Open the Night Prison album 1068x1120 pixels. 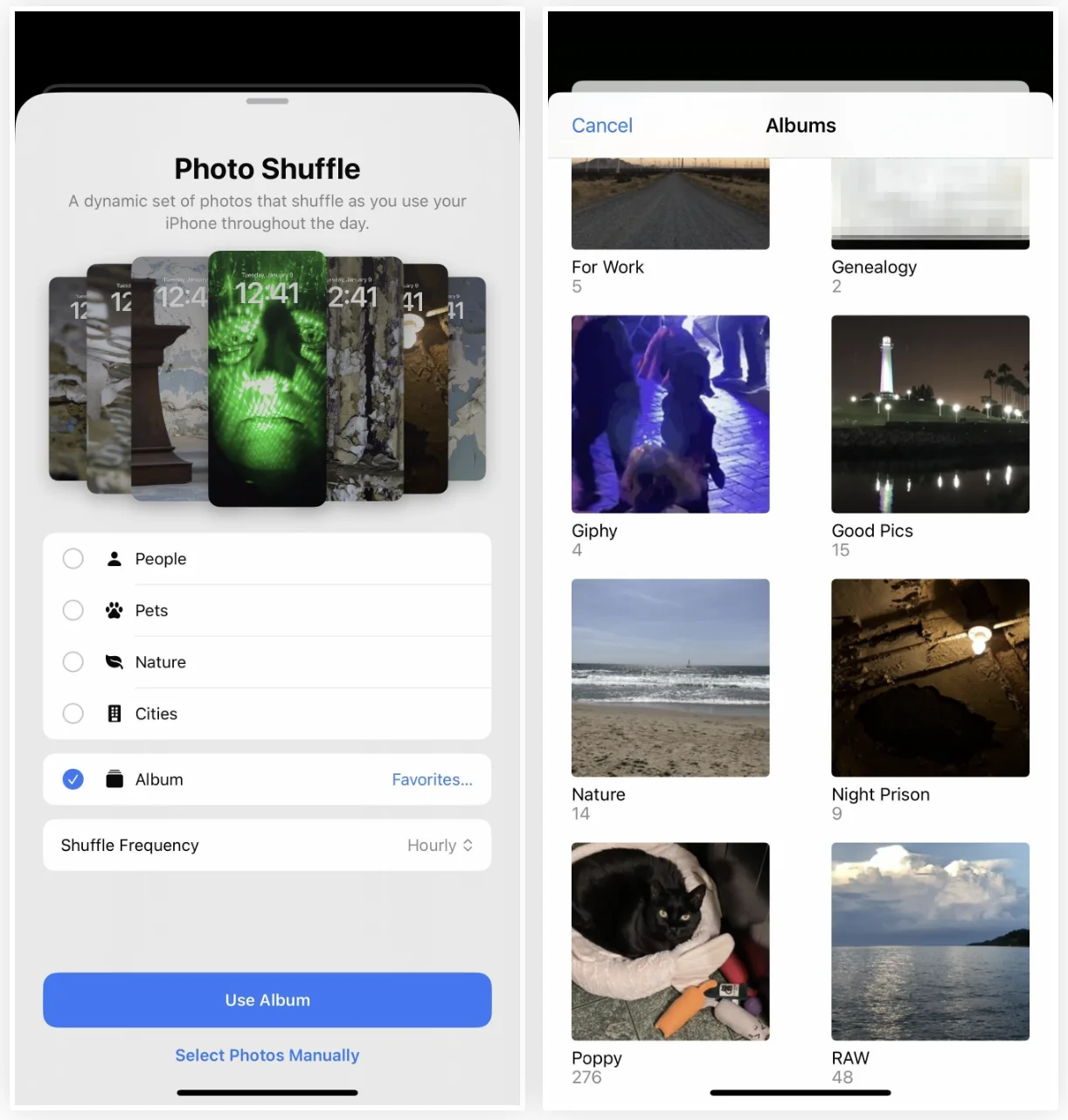click(x=930, y=678)
